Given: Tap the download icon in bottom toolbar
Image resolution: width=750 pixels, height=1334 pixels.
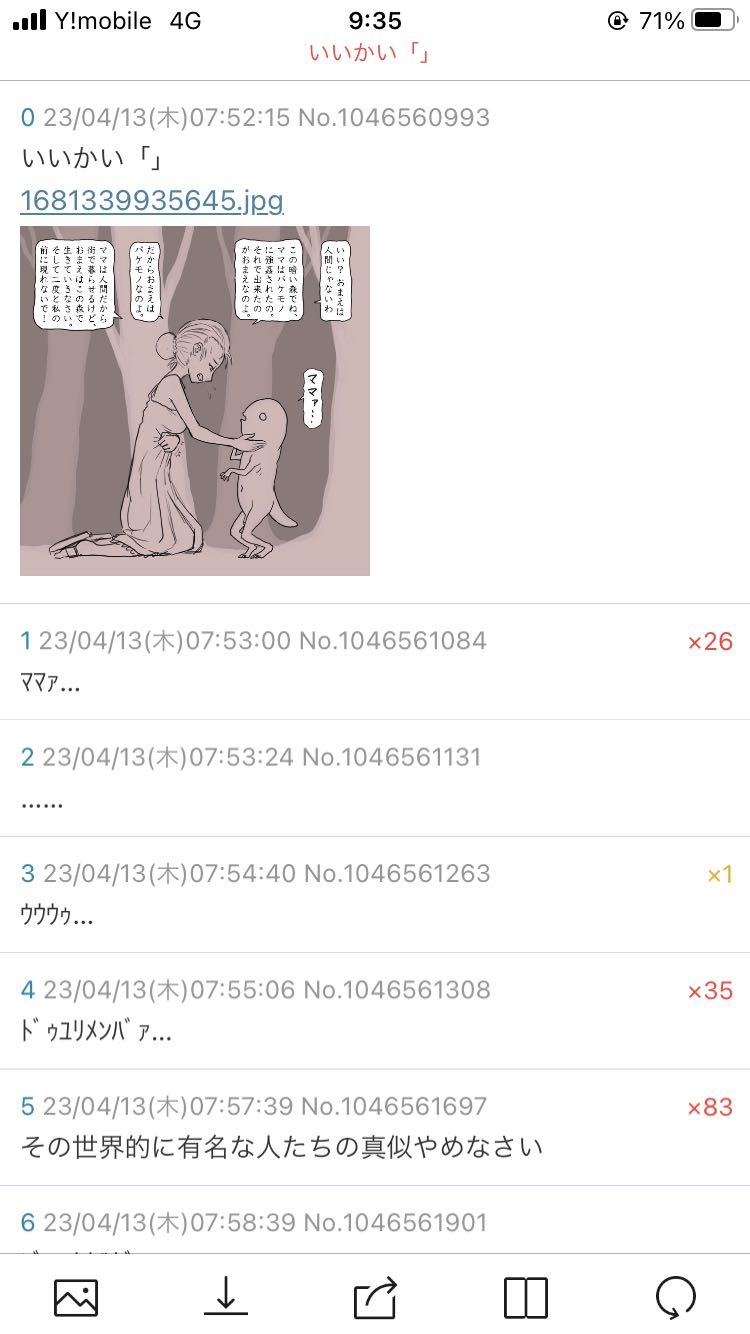Looking at the screenshot, I should tap(226, 1297).
